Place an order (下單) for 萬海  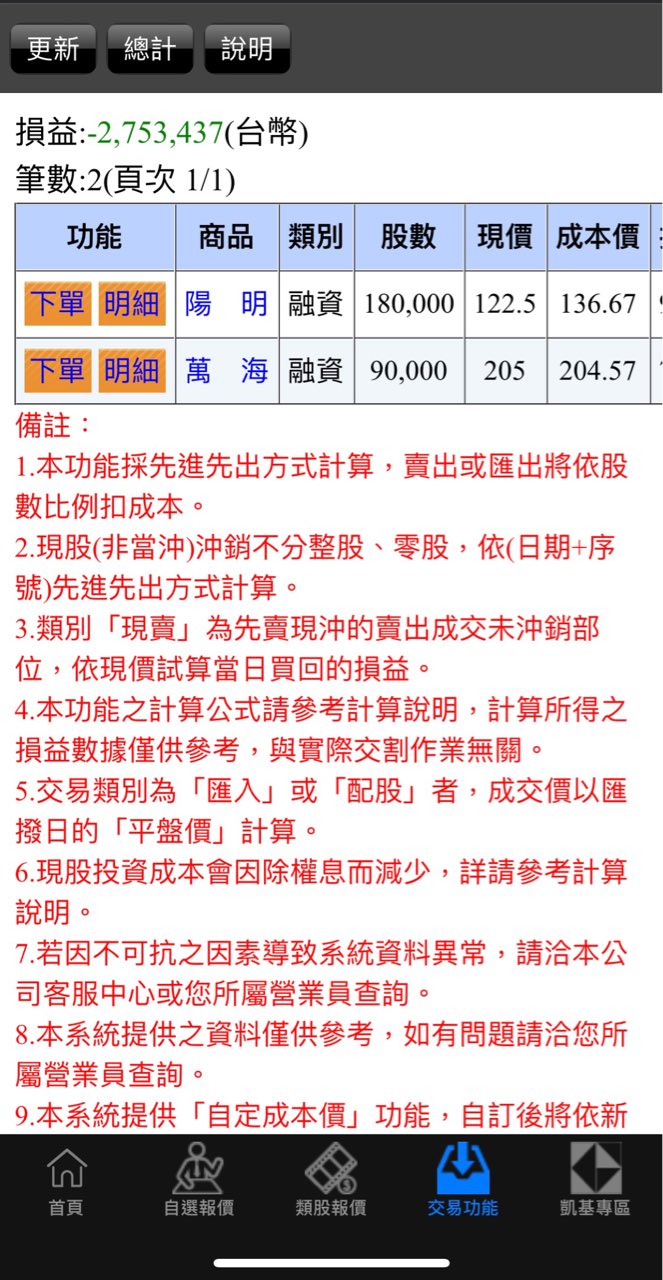click(x=59, y=371)
